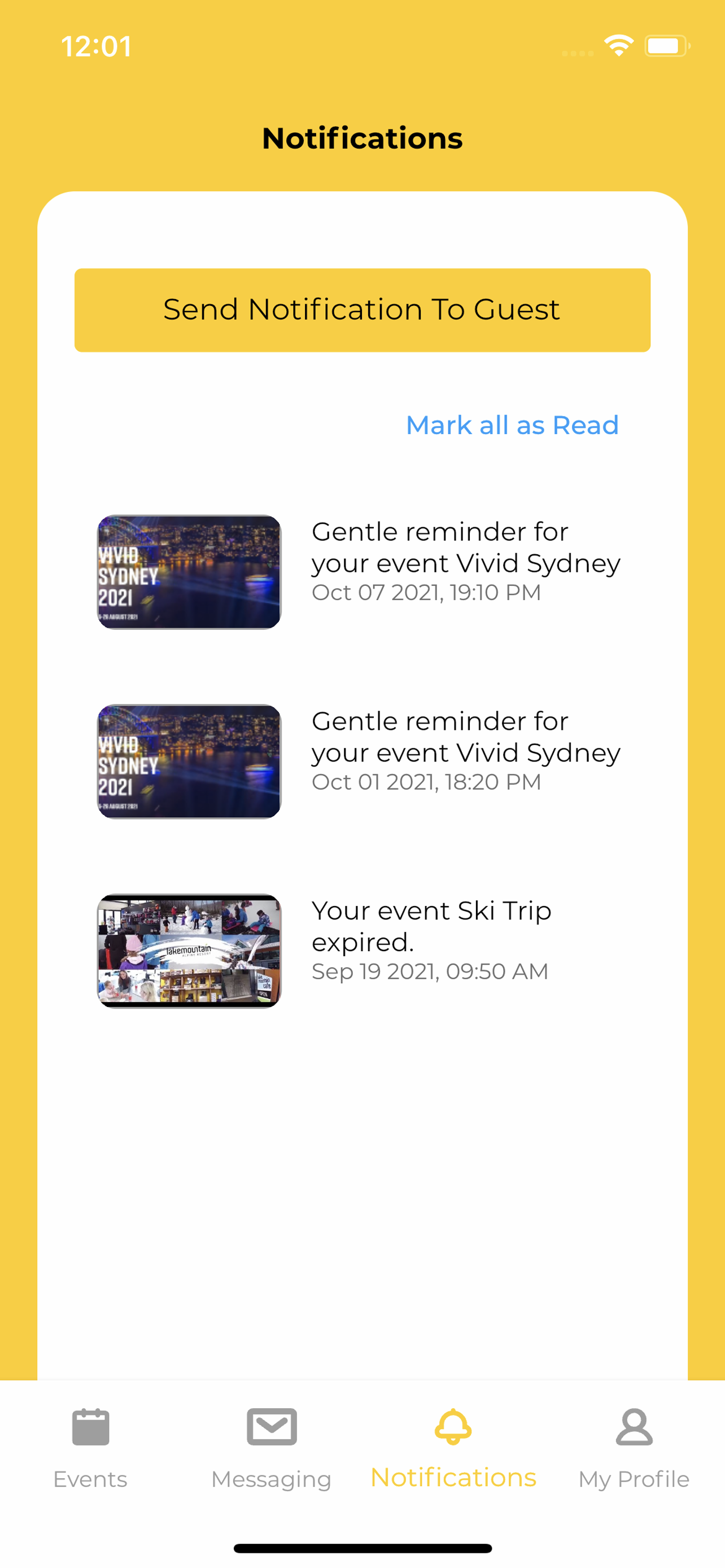Open the Oct 07 Vivid Sydney reminder
This screenshot has width=725, height=1568.
pyautogui.click(x=465, y=560)
